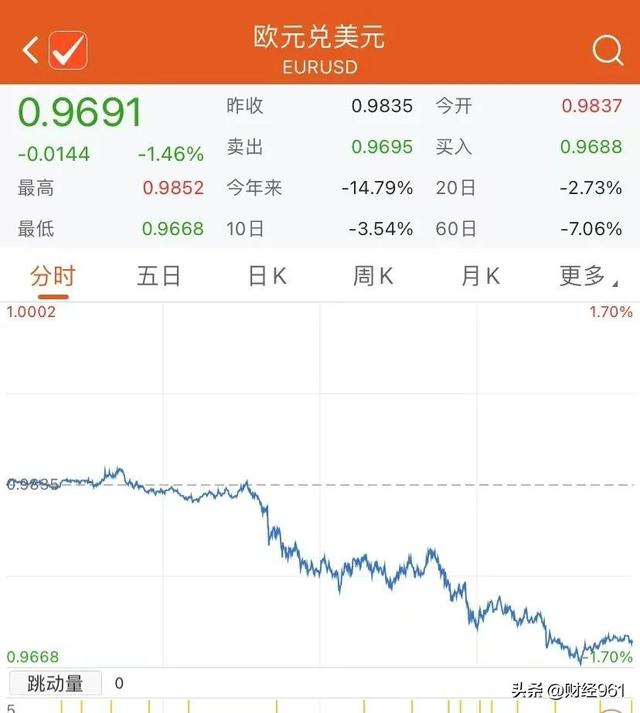Toggle the watchlist checkmark for EURUSD
This screenshot has height=713, width=640.
[68, 50]
